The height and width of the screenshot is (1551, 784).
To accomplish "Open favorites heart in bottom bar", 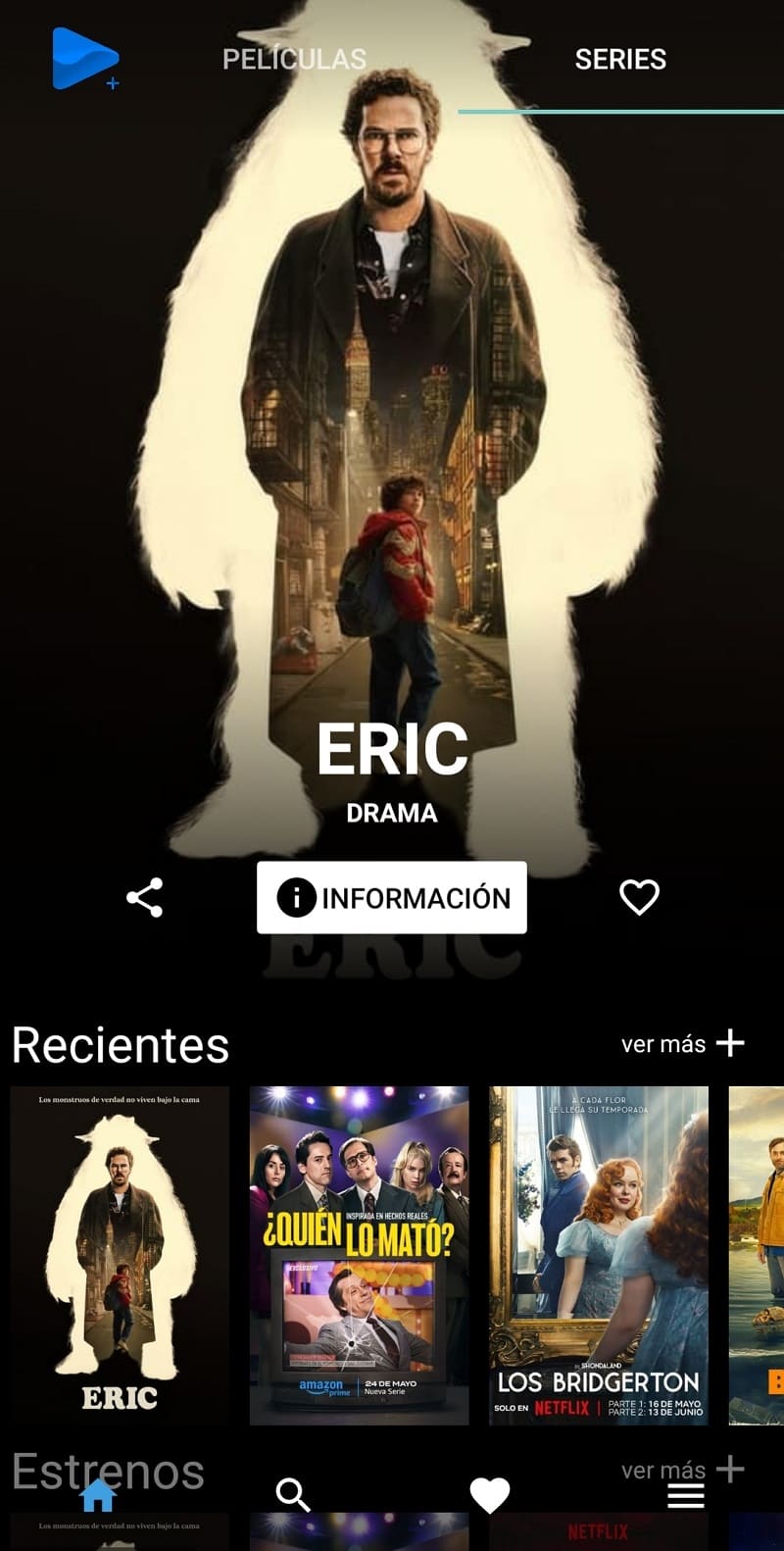I will click(490, 1495).
